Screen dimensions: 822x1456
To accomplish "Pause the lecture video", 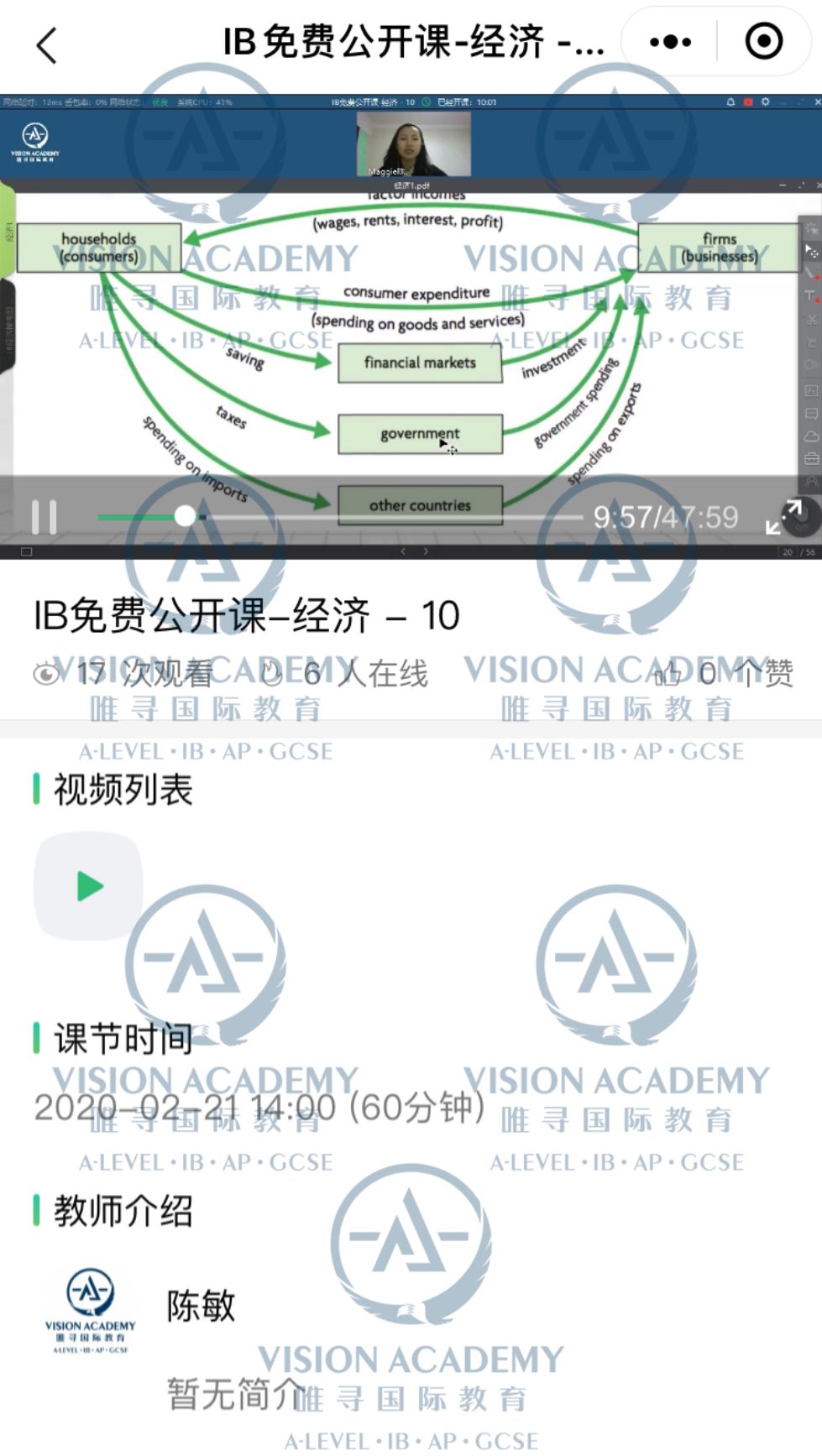I will pos(44,517).
